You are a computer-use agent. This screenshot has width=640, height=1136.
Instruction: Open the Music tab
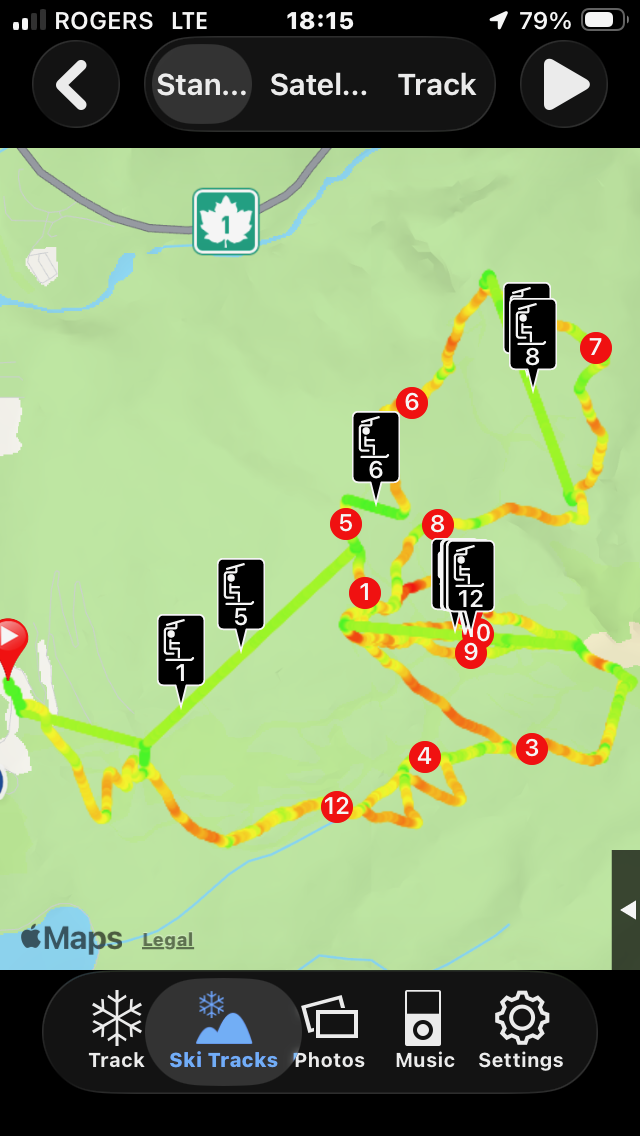(x=425, y=1032)
